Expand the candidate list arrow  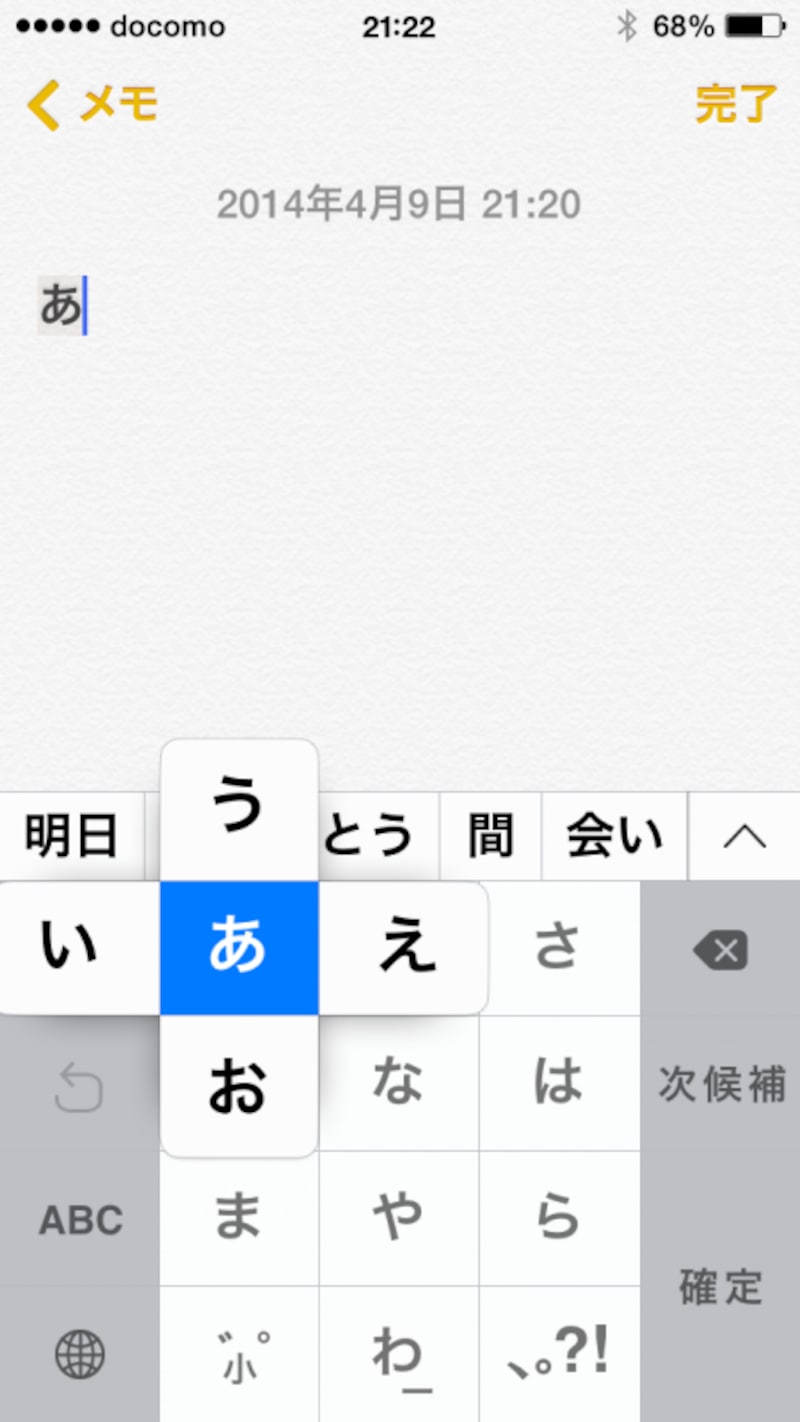[x=743, y=836]
